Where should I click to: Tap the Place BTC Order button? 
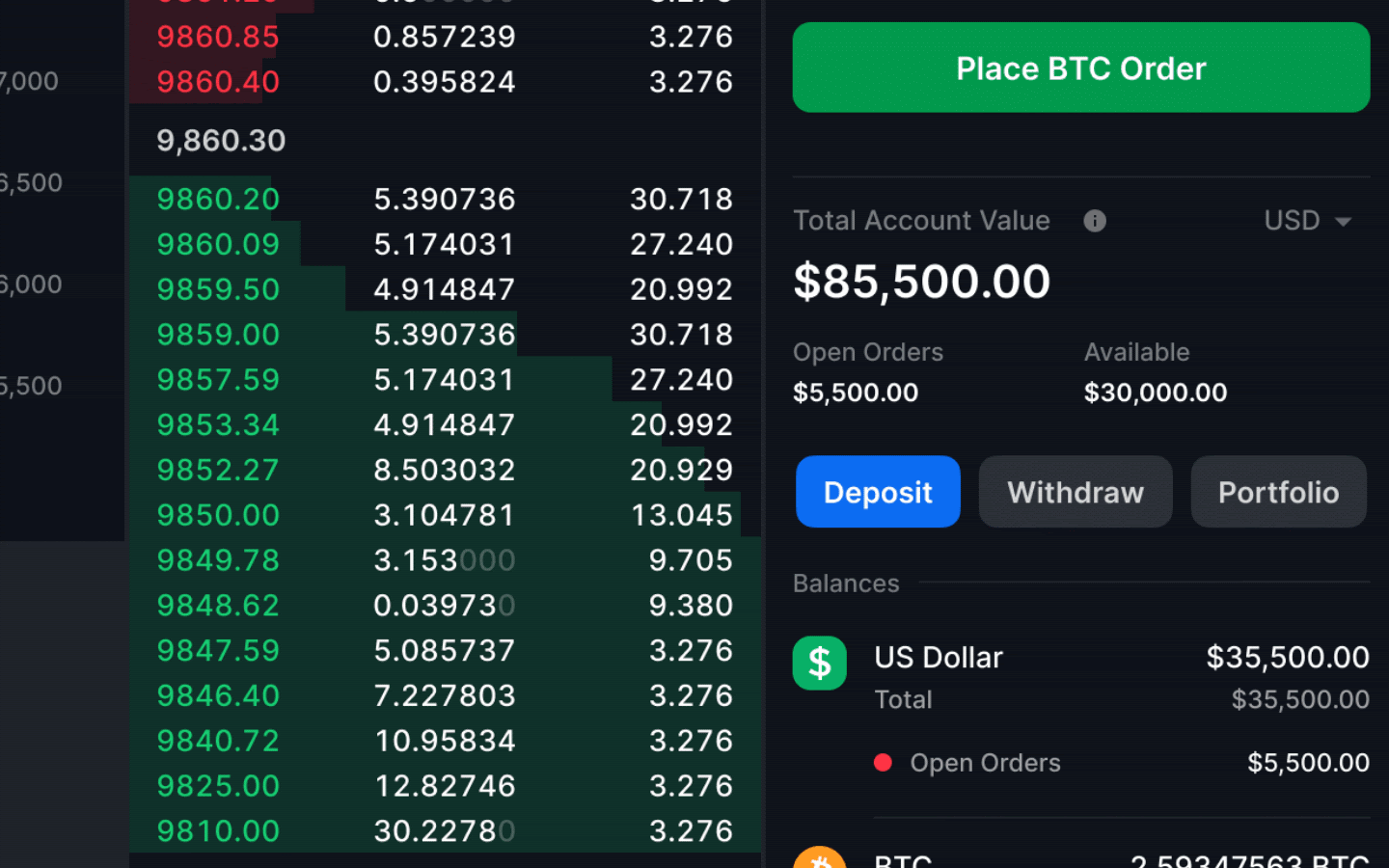coord(1080,68)
